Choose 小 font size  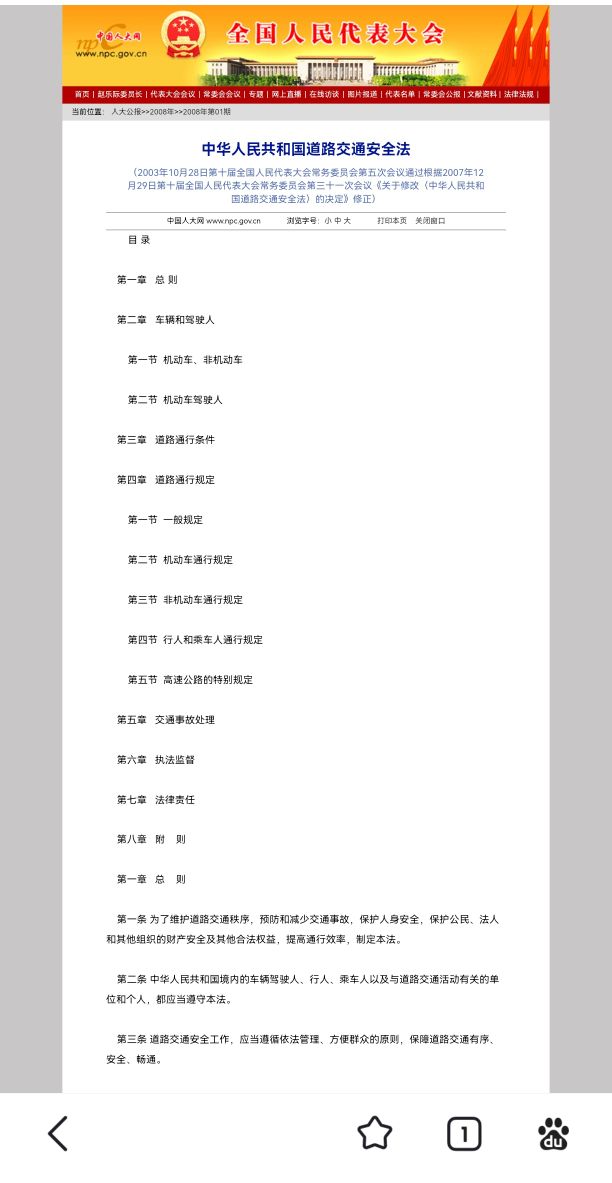[328, 221]
